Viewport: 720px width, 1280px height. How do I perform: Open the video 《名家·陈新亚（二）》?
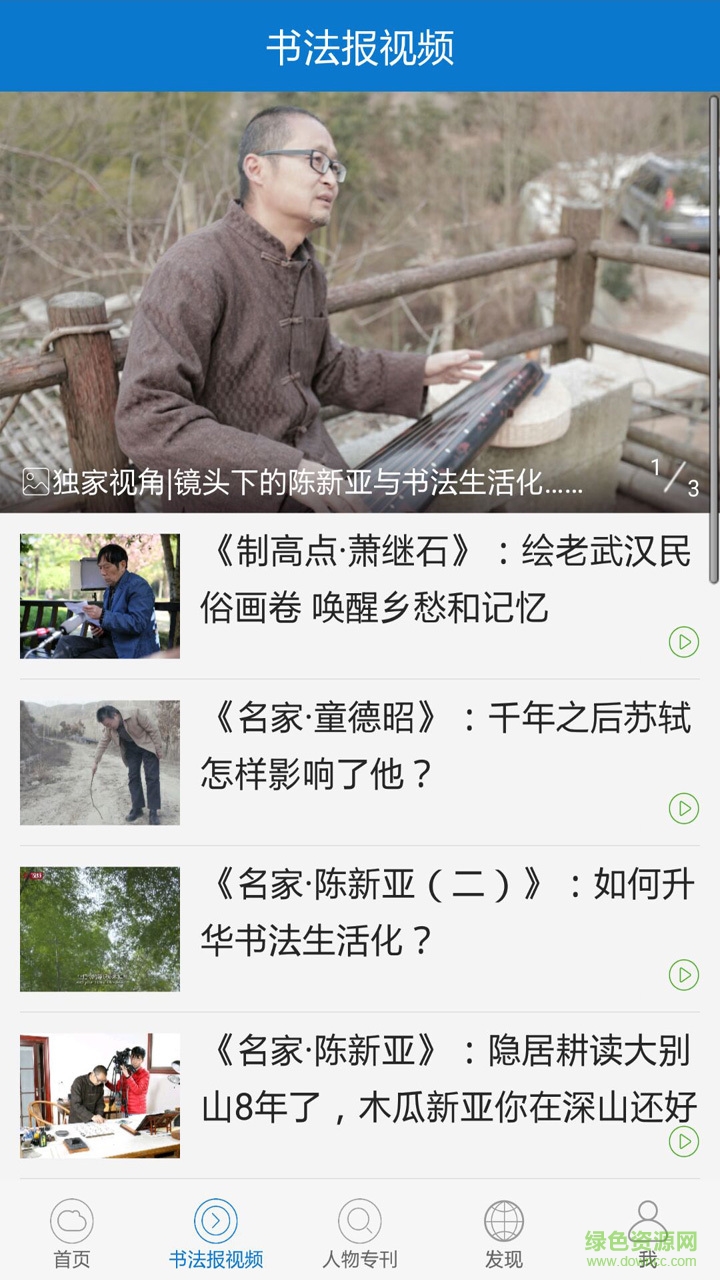(445, 912)
